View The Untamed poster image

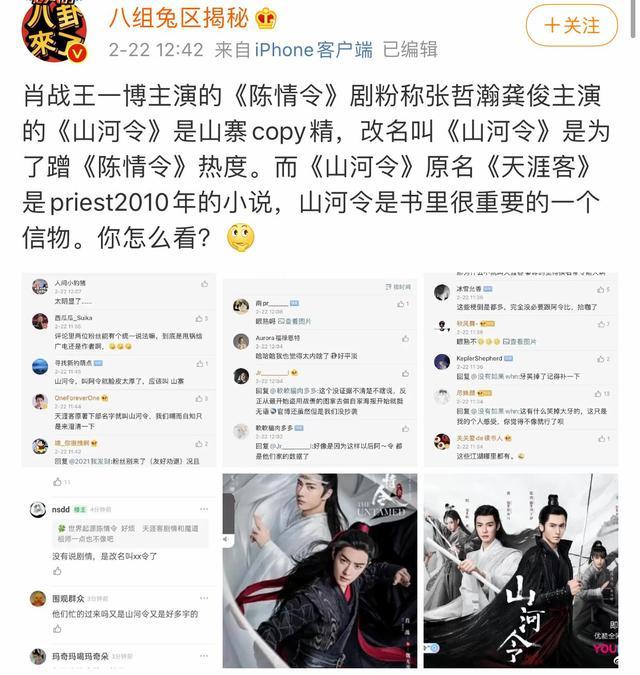click(x=320, y=571)
